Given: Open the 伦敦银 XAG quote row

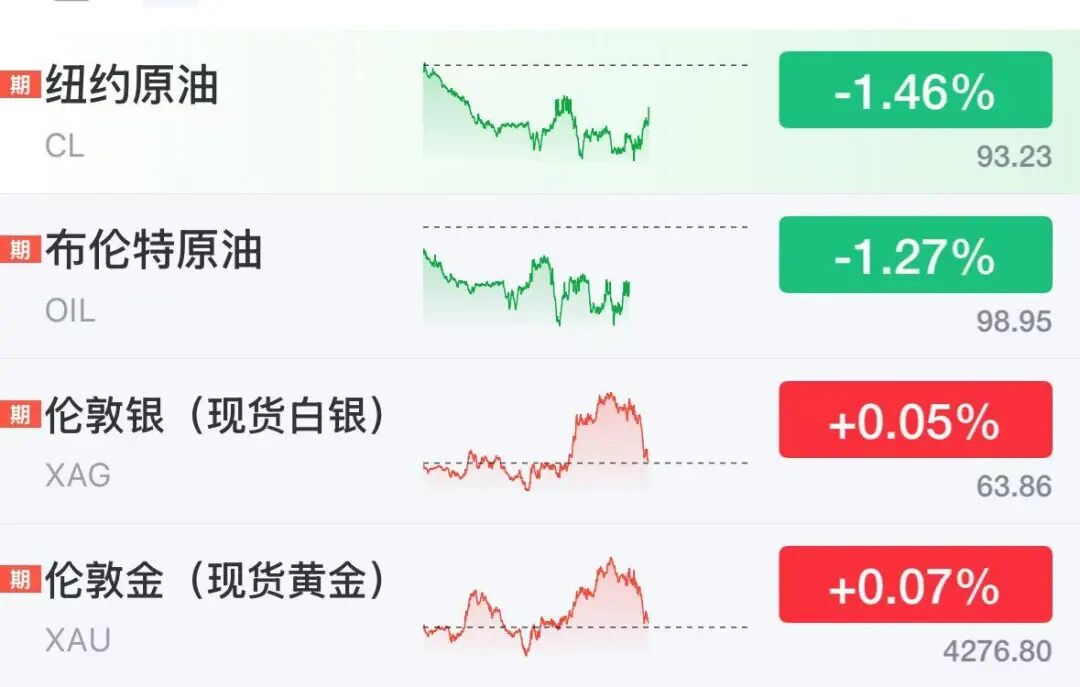Looking at the screenshot, I should (x=540, y=441).
